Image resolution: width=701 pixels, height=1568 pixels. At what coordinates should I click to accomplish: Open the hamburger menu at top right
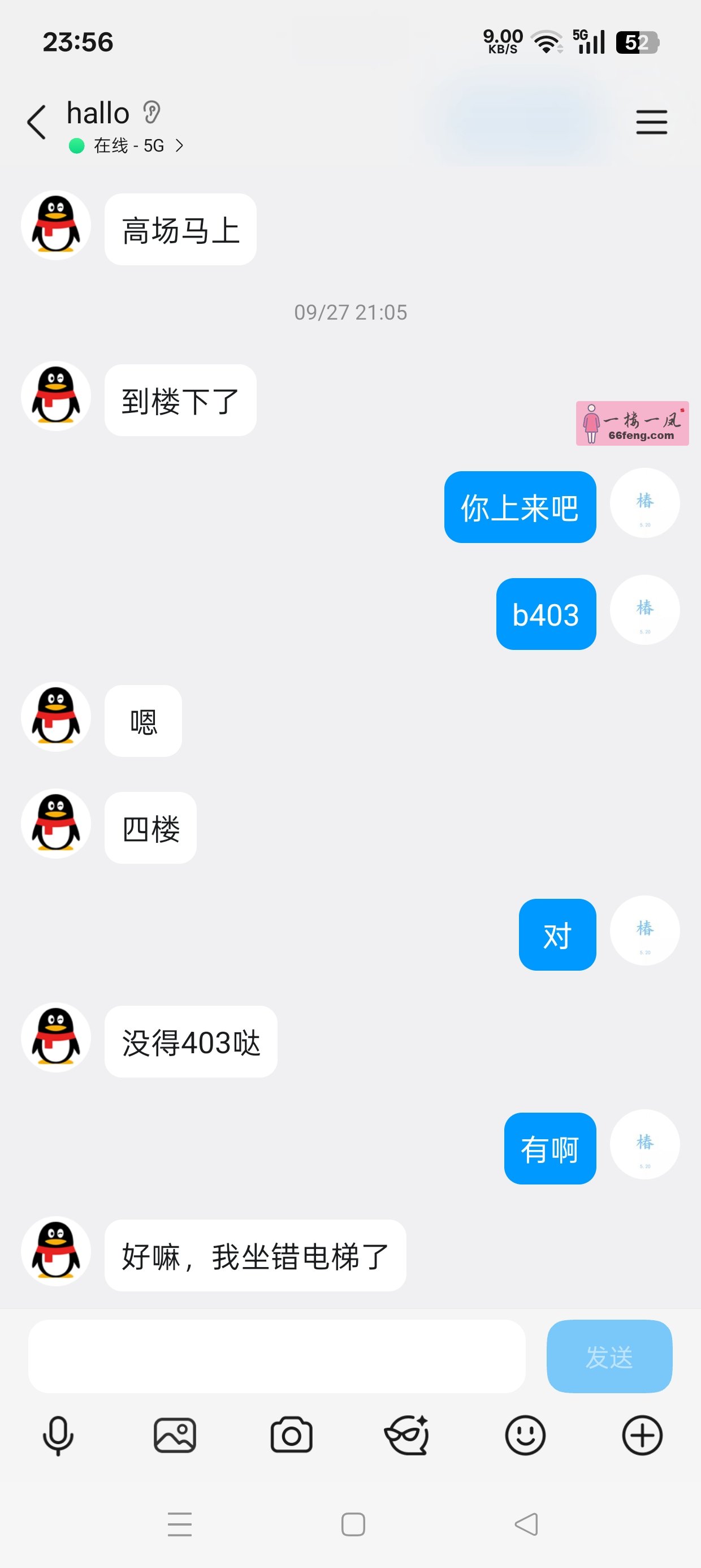click(651, 122)
